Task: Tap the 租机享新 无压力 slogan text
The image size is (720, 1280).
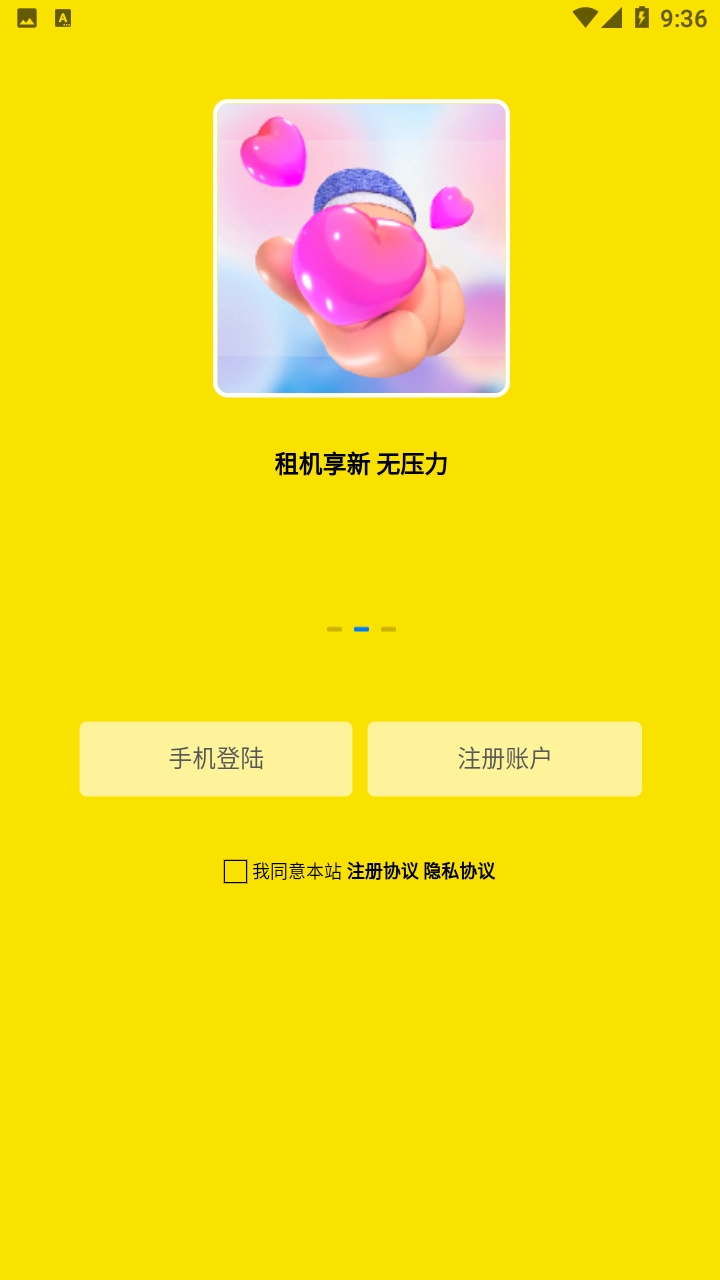Action: point(360,465)
